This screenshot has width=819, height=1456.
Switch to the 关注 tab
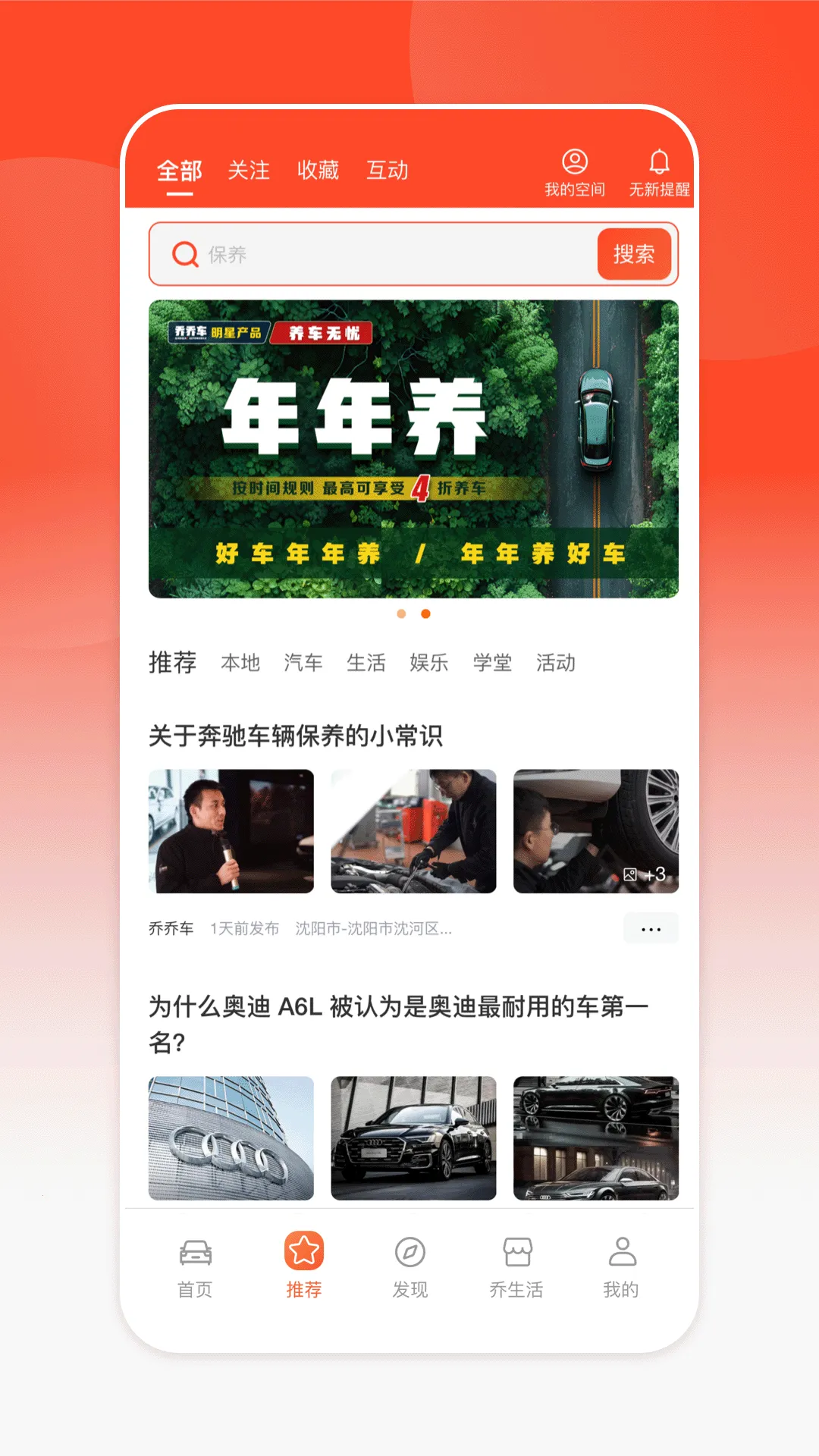pos(249,171)
